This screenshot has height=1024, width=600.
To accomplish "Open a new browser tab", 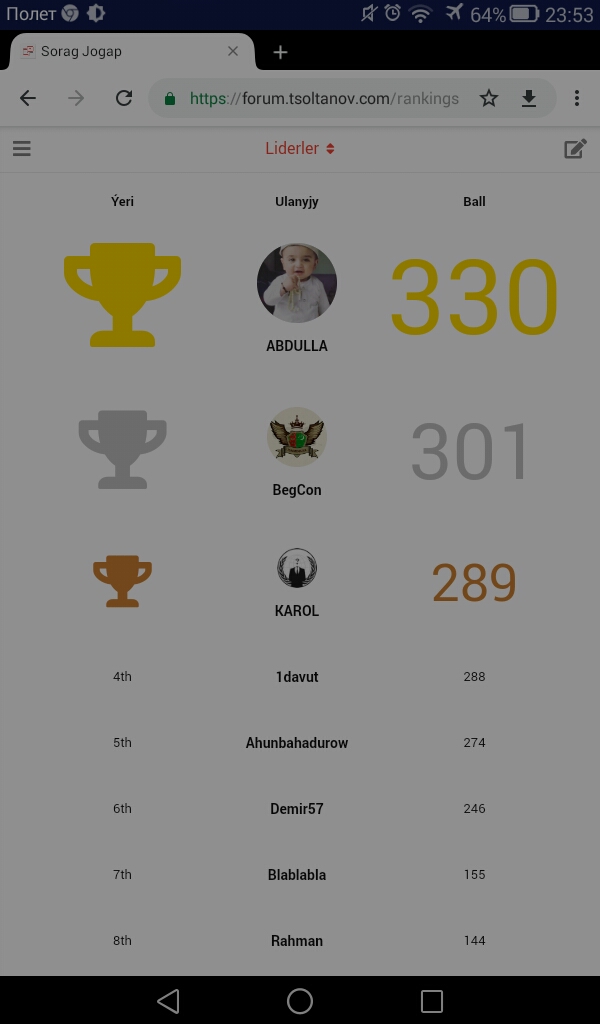I will click(280, 52).
